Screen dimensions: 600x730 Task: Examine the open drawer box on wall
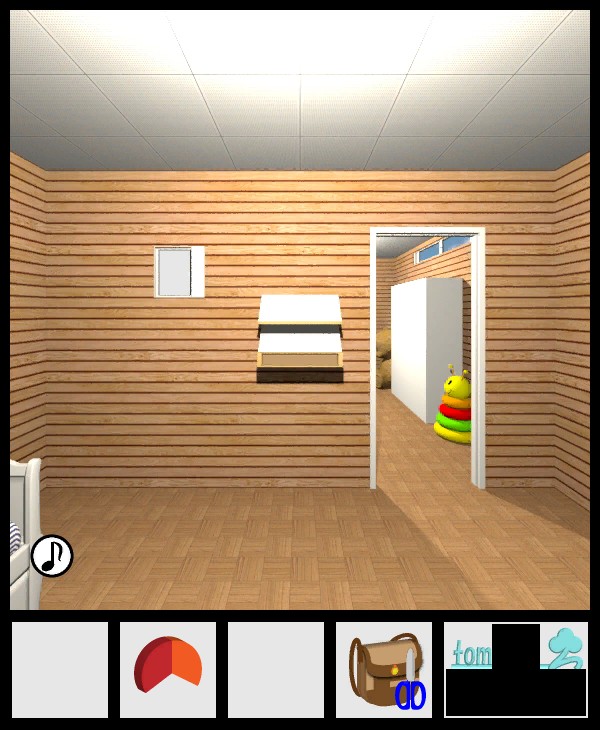tap(300, 340)
